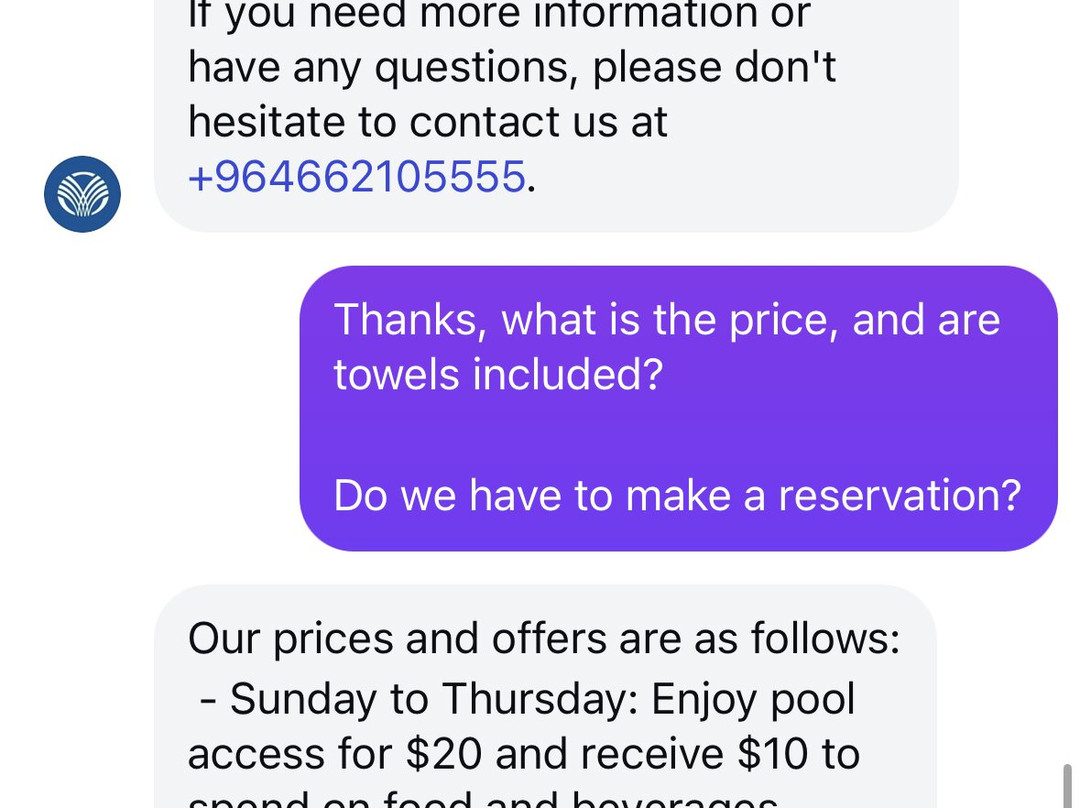The height and width of the screenshot is (808, 1080).
Task: Call the phone number +964662105555
Action: [x=357, y=177]
